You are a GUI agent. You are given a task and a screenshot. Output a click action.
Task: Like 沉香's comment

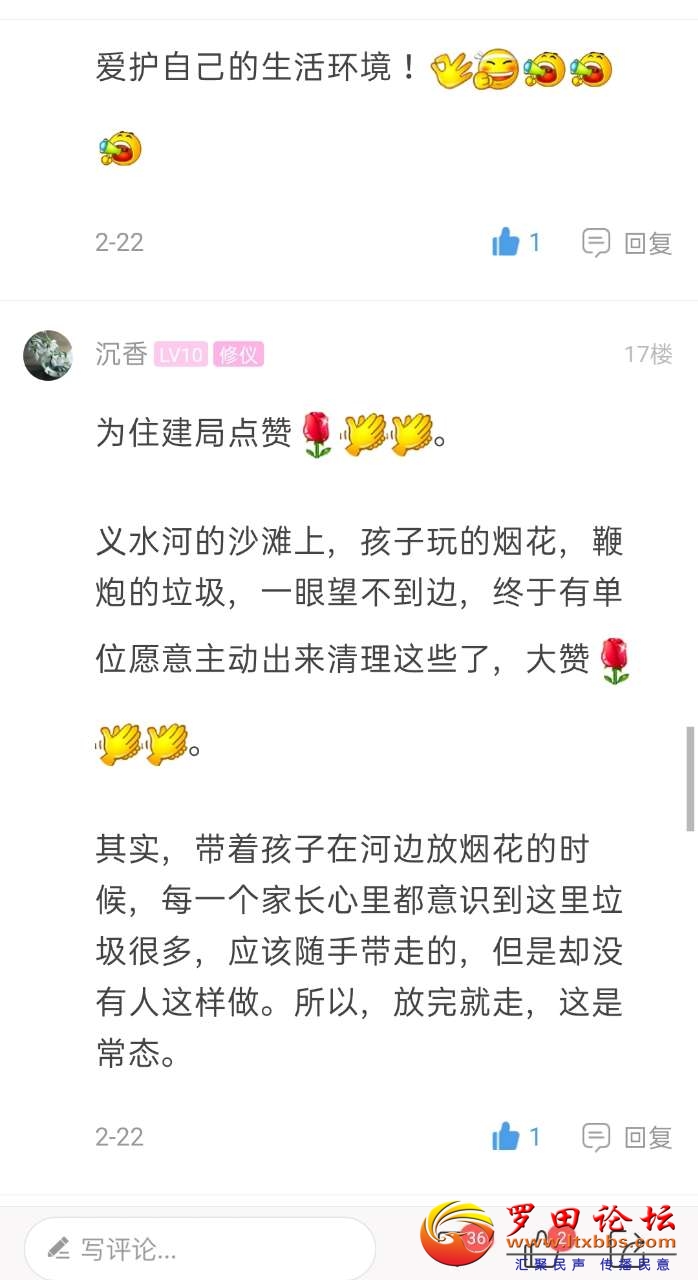point(515,1137)
